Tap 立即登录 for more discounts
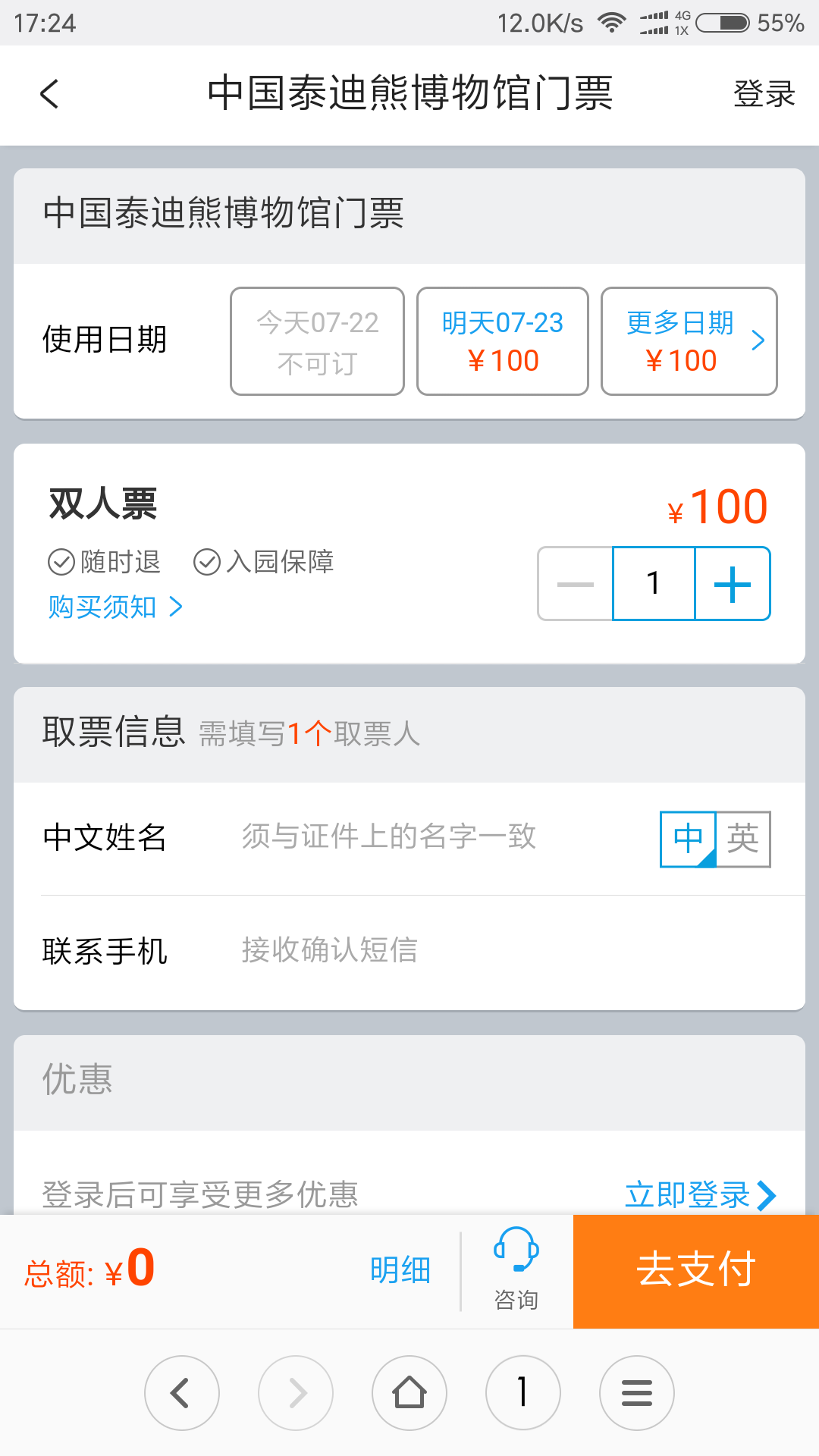Image resolution: width=819 pixels, height=1456 pixels. [701, 1195]
